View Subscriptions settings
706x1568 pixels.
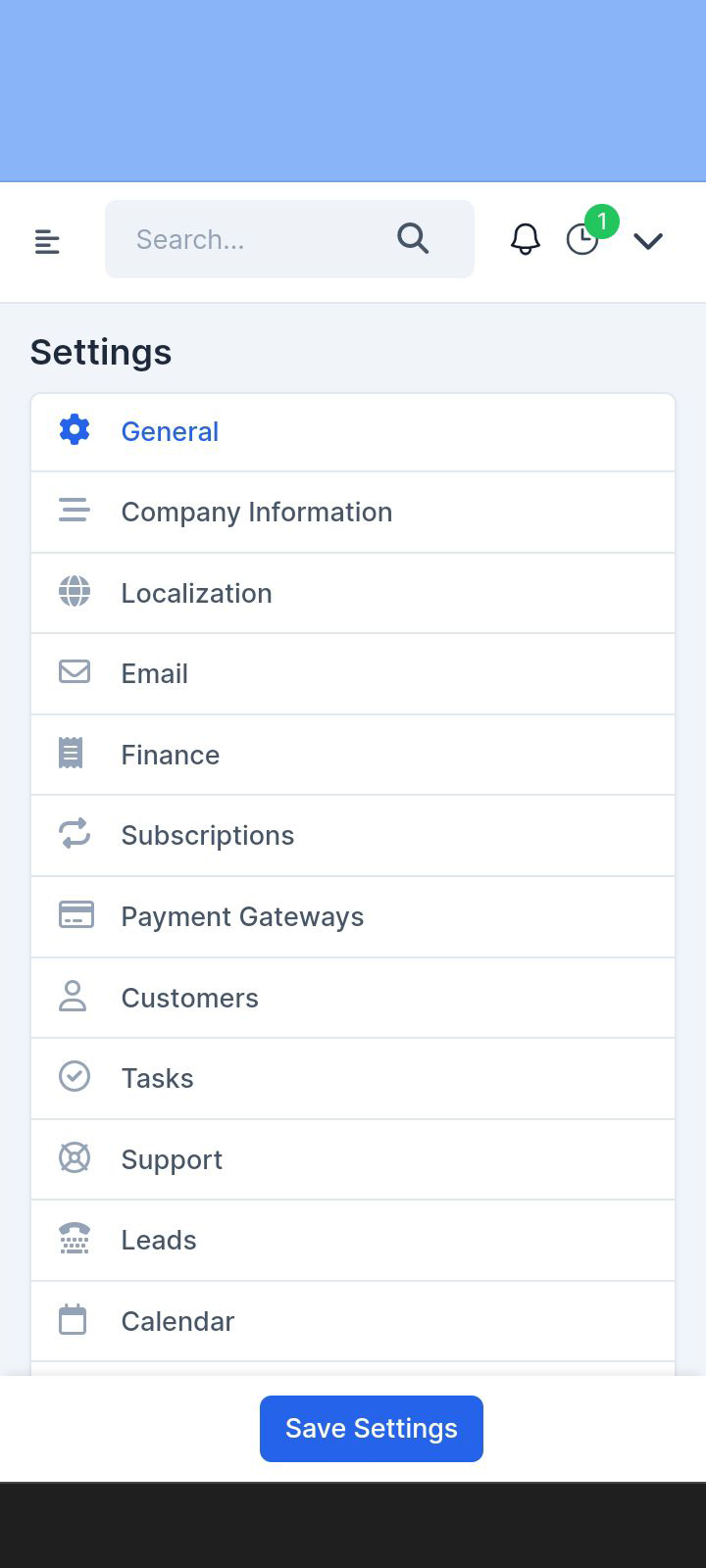point(353,836)
